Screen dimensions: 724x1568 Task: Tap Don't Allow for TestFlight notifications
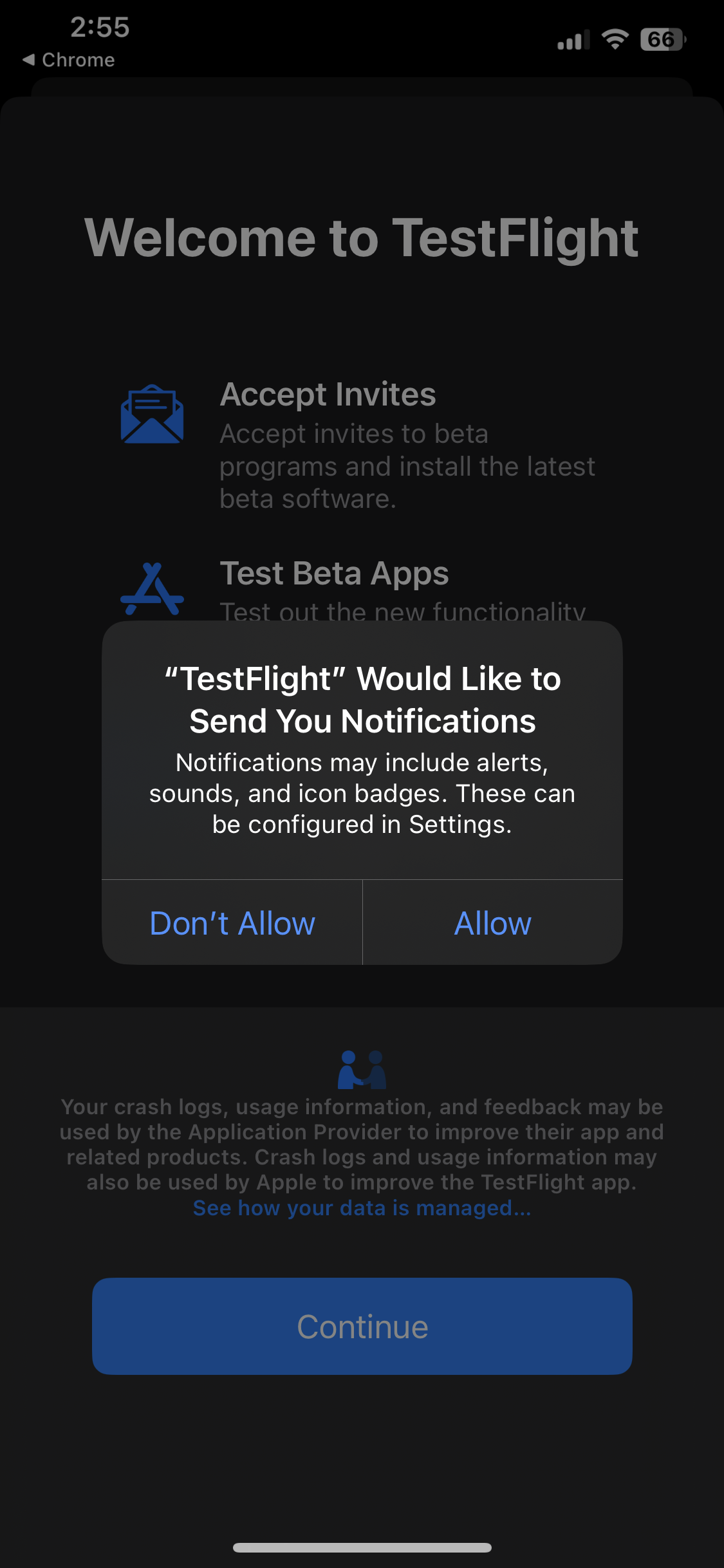(232, 923)
